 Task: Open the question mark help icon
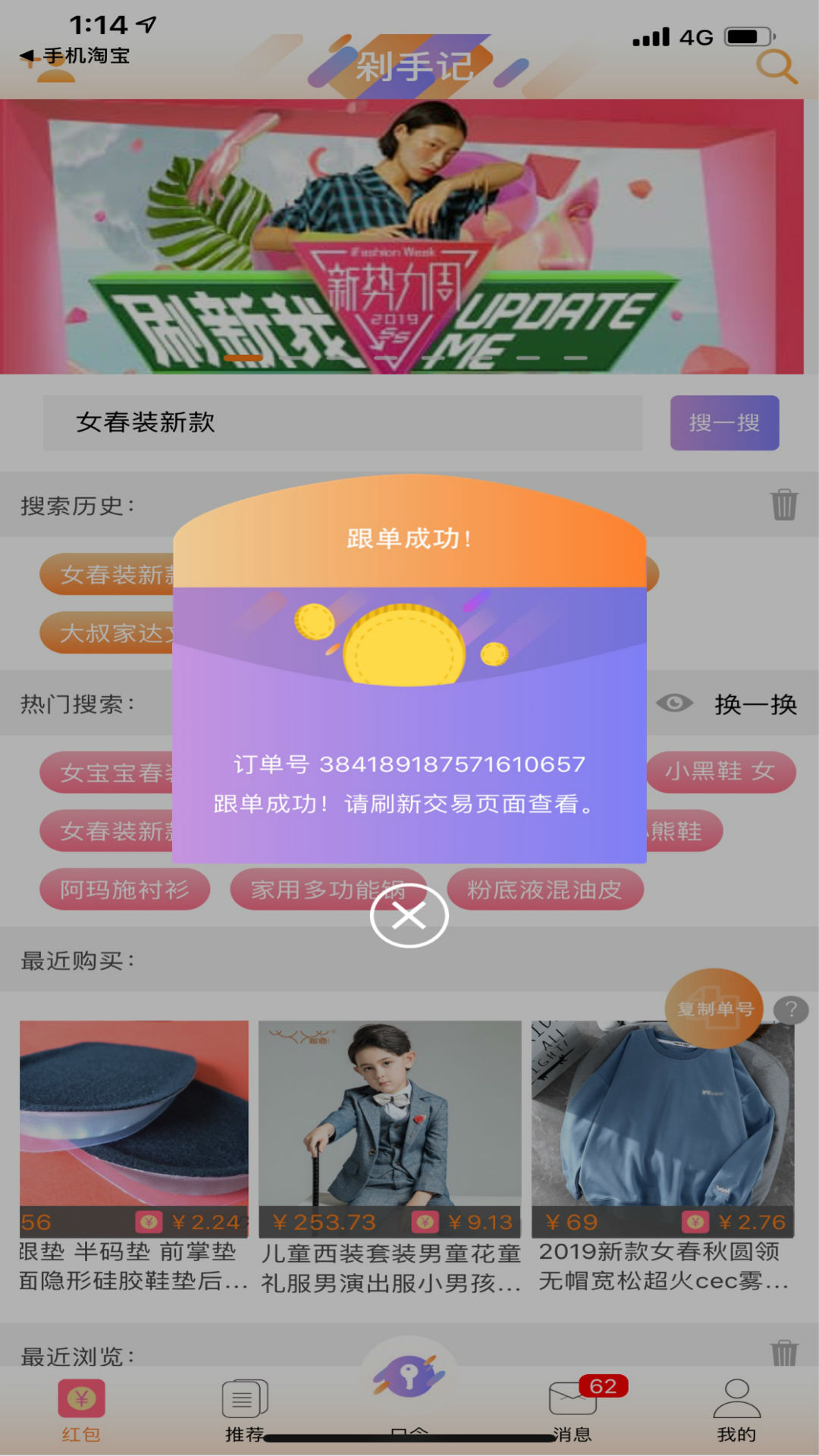coord(791,1010)
